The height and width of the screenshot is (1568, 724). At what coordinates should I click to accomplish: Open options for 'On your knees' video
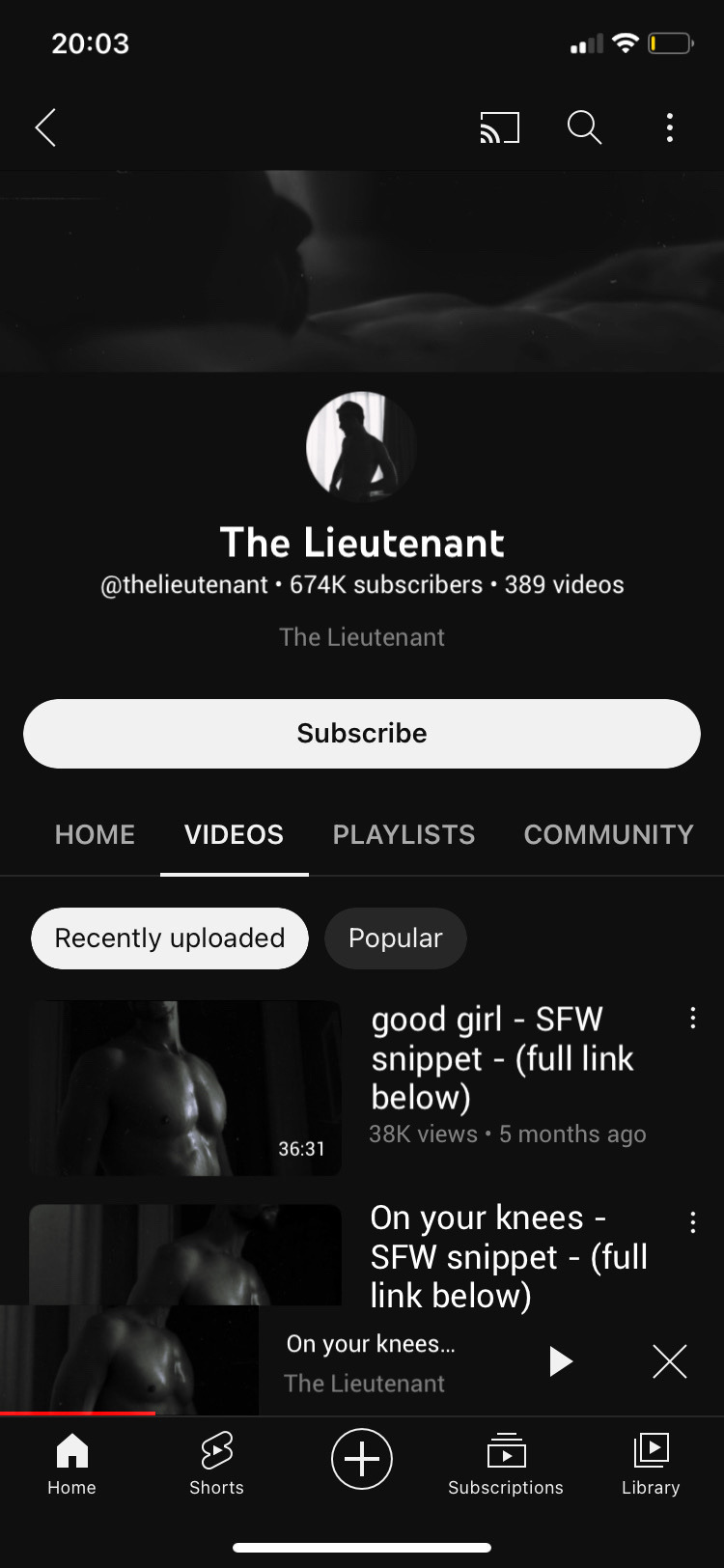[x=692, y=1222]
